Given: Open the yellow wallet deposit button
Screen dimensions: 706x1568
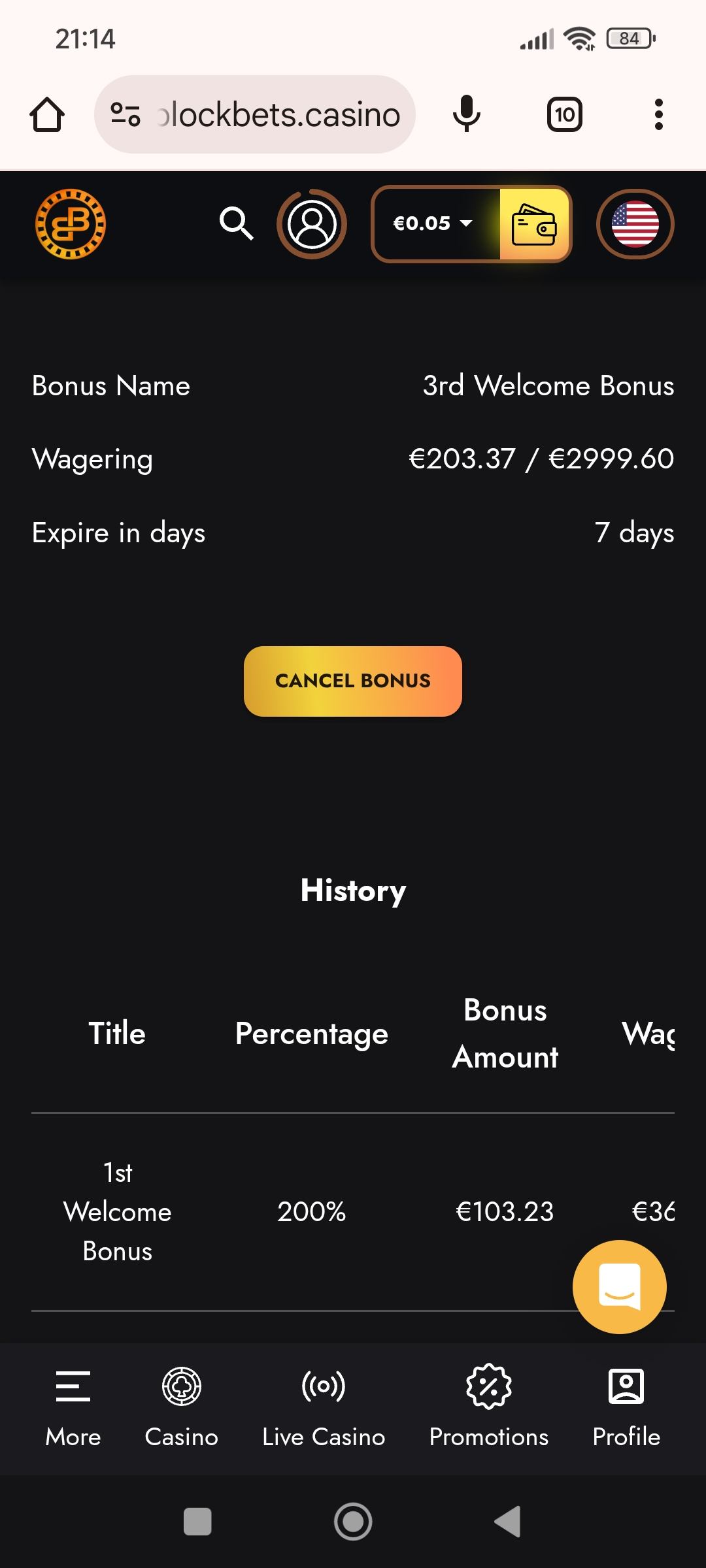Looking at the screenshot, I should click(535, 224).
